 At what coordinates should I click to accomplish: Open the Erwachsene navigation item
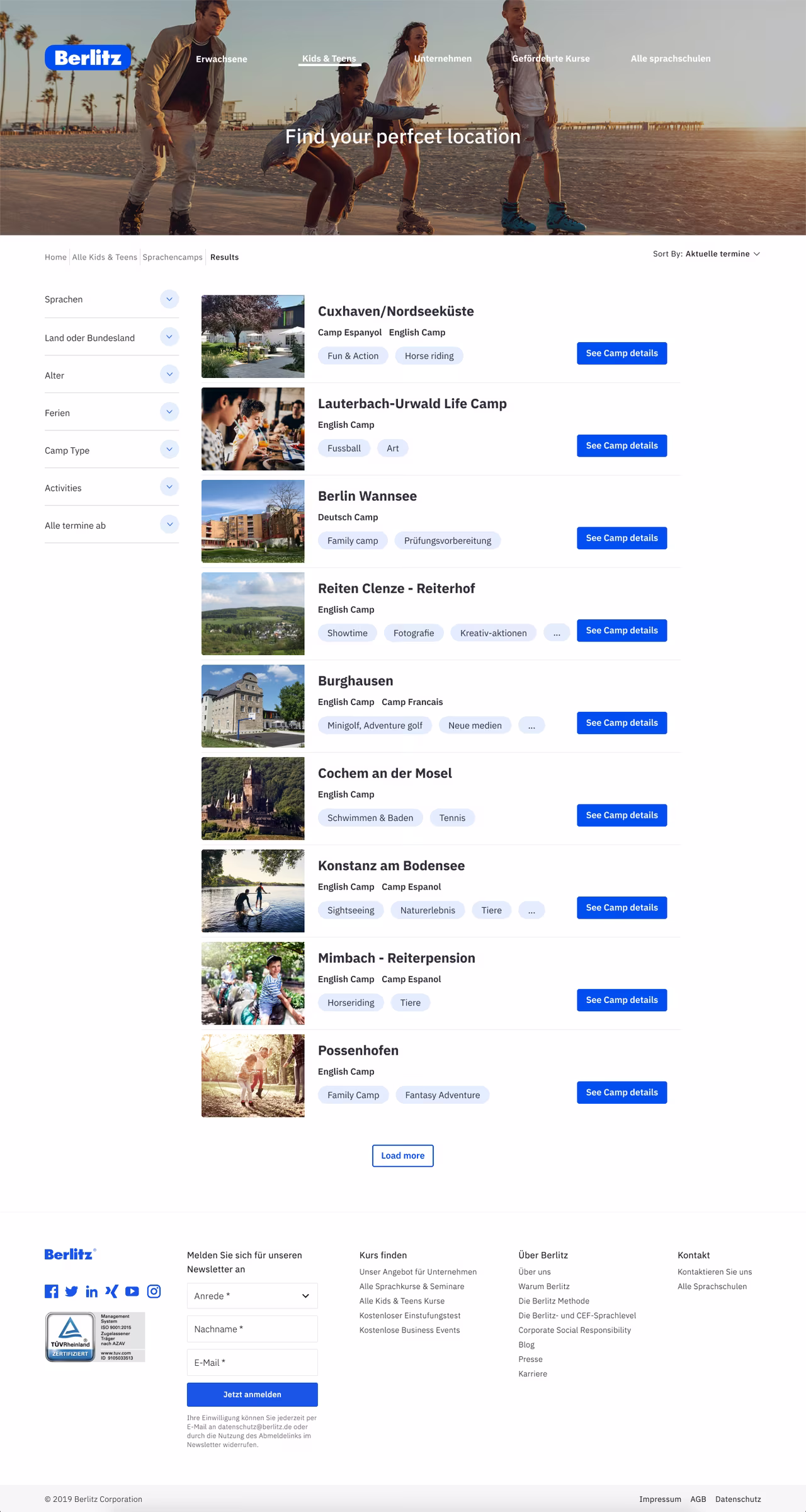point(221,59)
